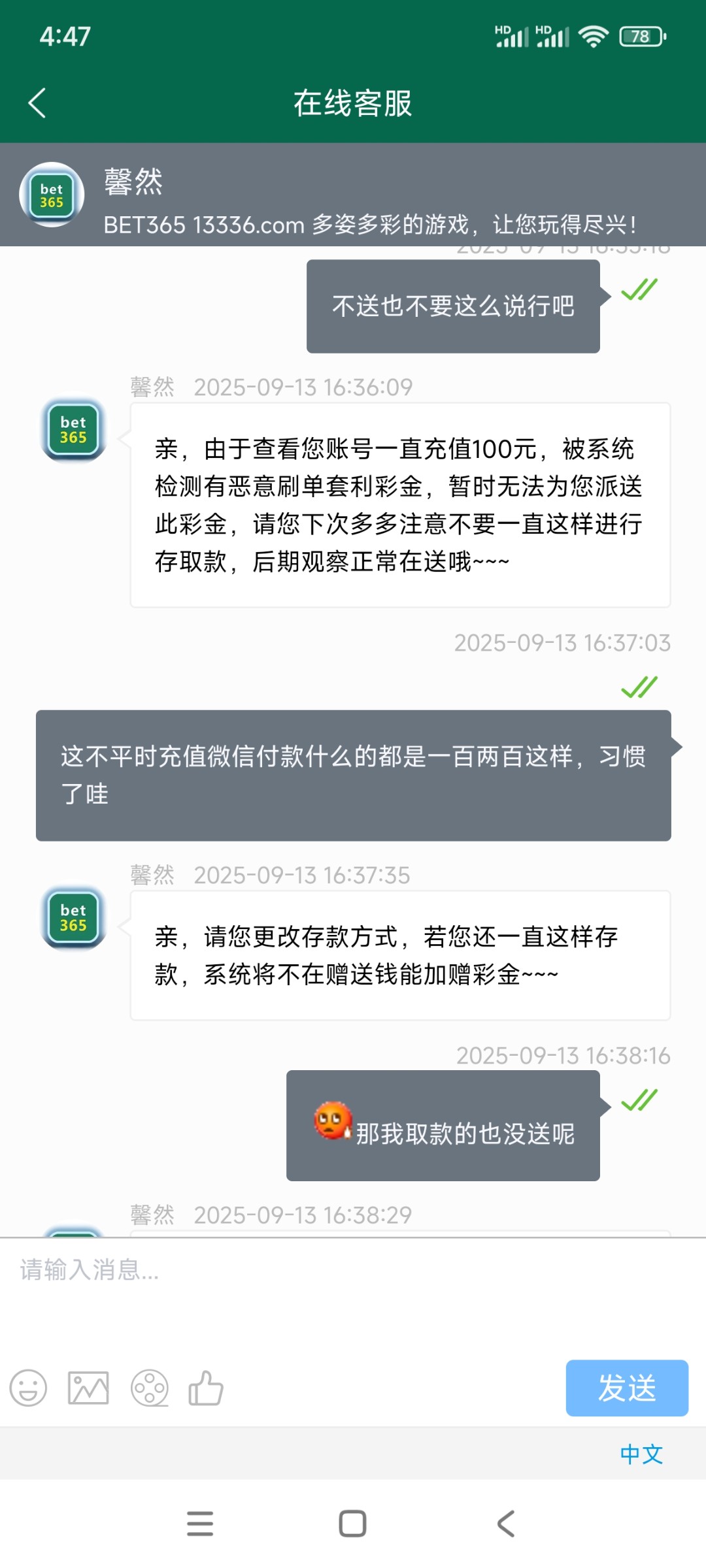Send a like via thumbs-up icon
Screen dimensions: 706x1568
click(x=207, y=1388)
